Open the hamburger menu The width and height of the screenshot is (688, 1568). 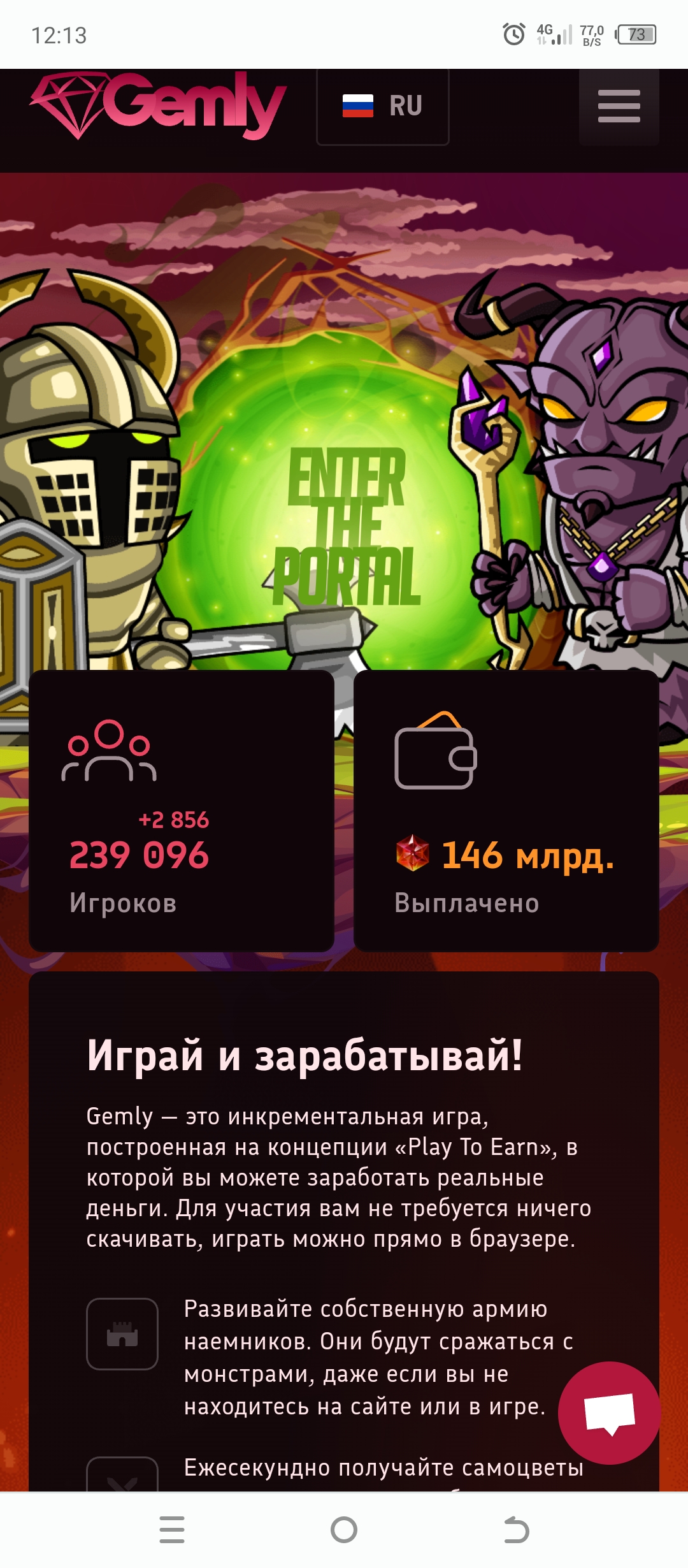[619, 106]
